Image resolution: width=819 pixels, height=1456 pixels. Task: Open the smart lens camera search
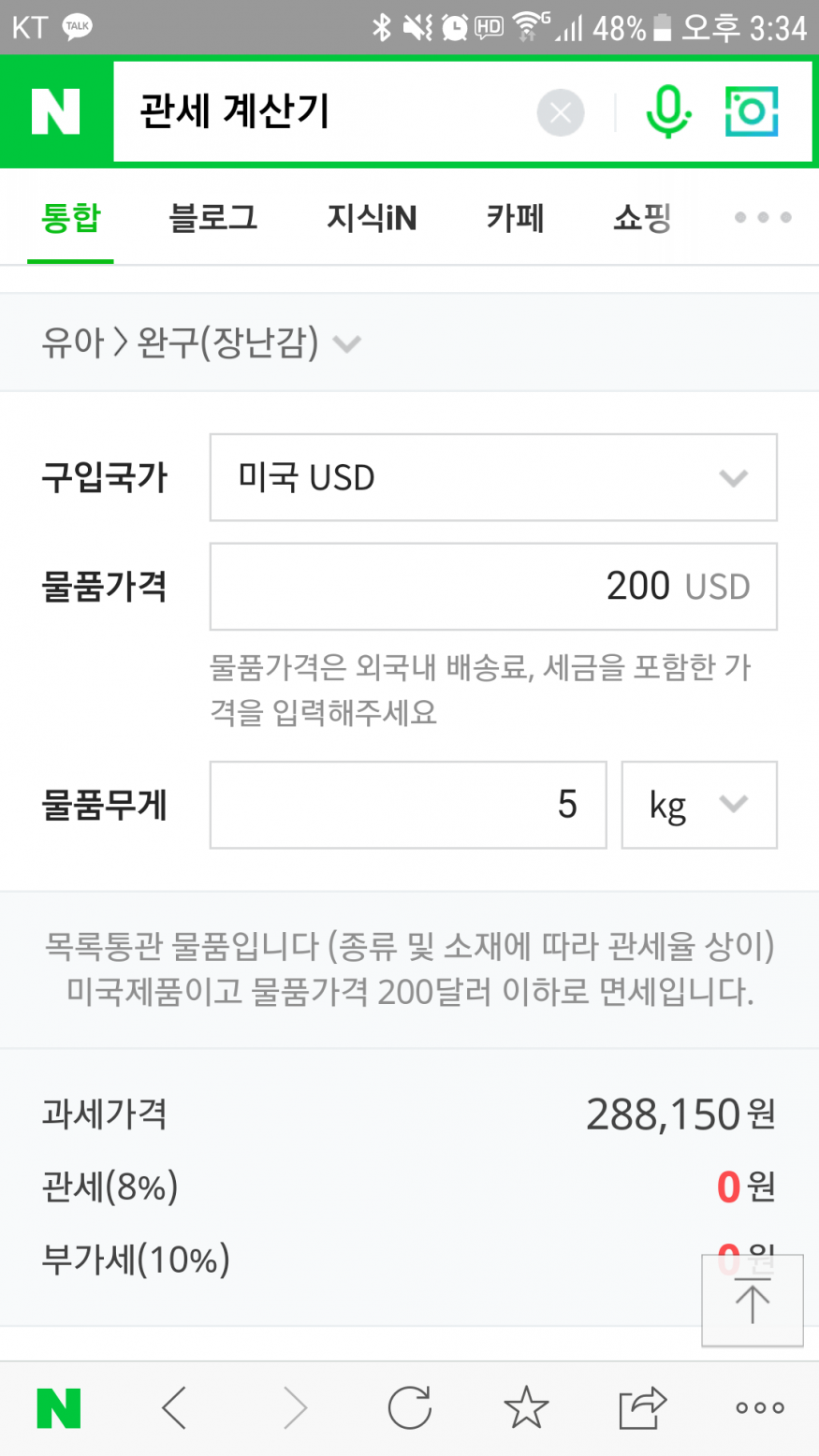[752, 111]
